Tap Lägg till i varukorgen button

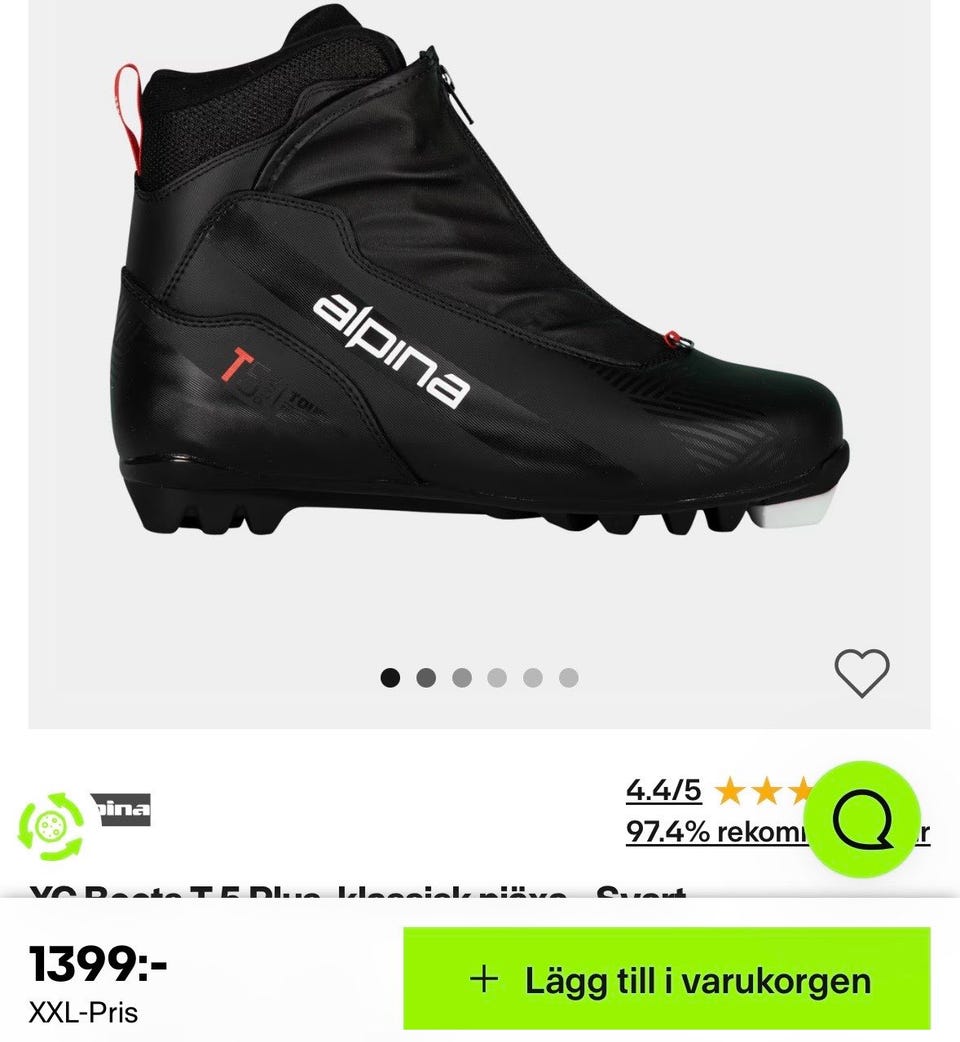667,979
